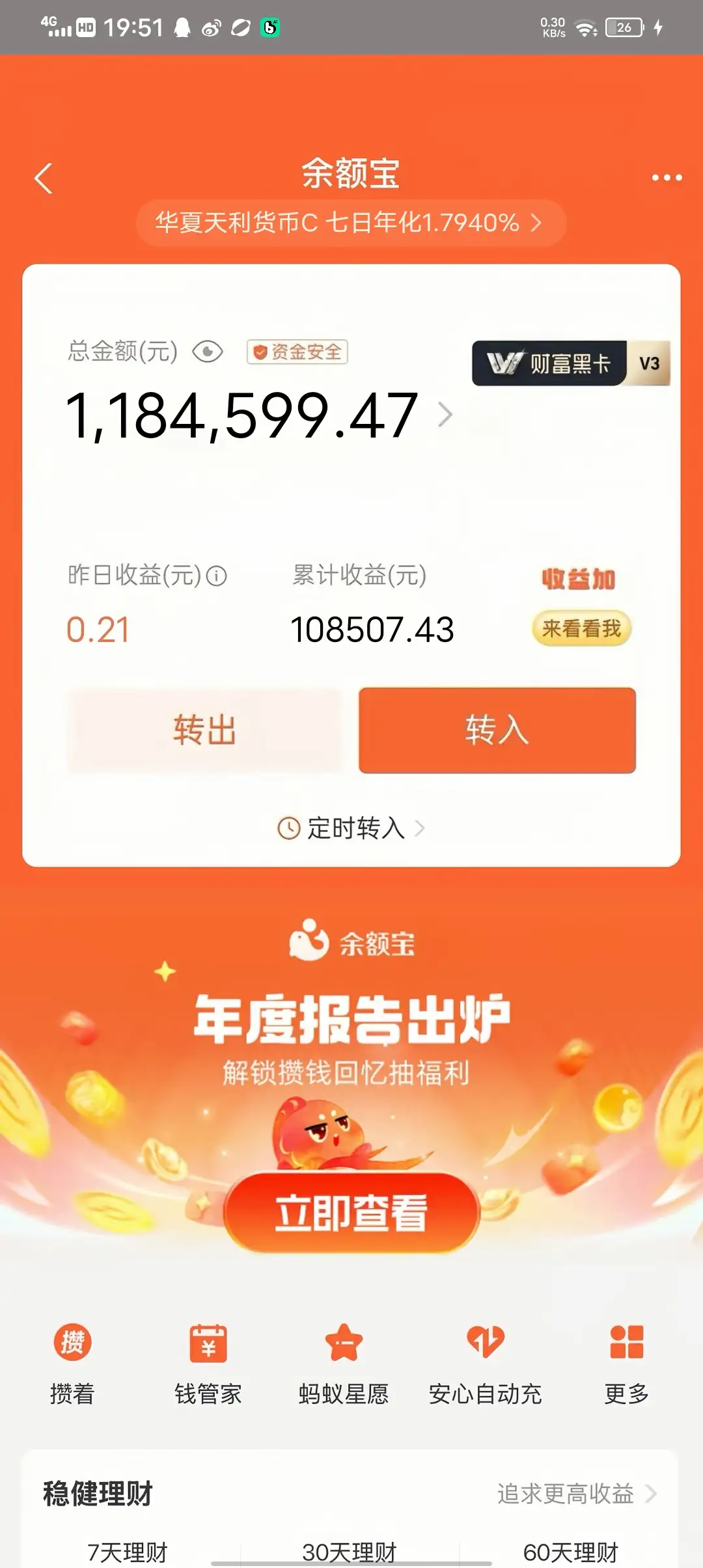Tap 转入 to transfer in
The width and height of the screenshot is (703, 1568).
(x=497, y=730)
